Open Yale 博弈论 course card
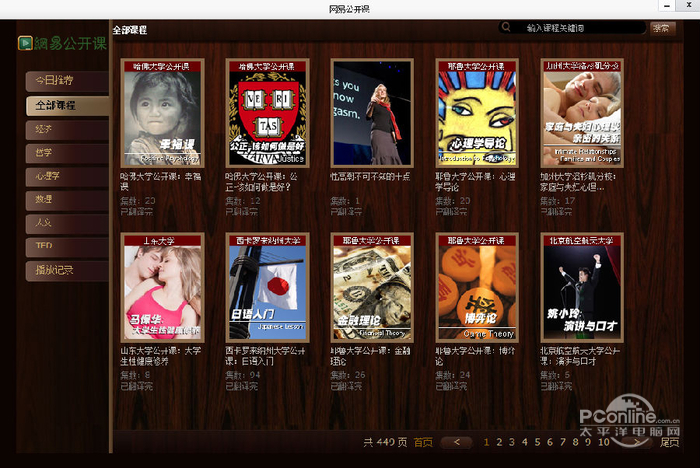Image resolution: width=700 pixels, height=468 pixels. (476, 287)
